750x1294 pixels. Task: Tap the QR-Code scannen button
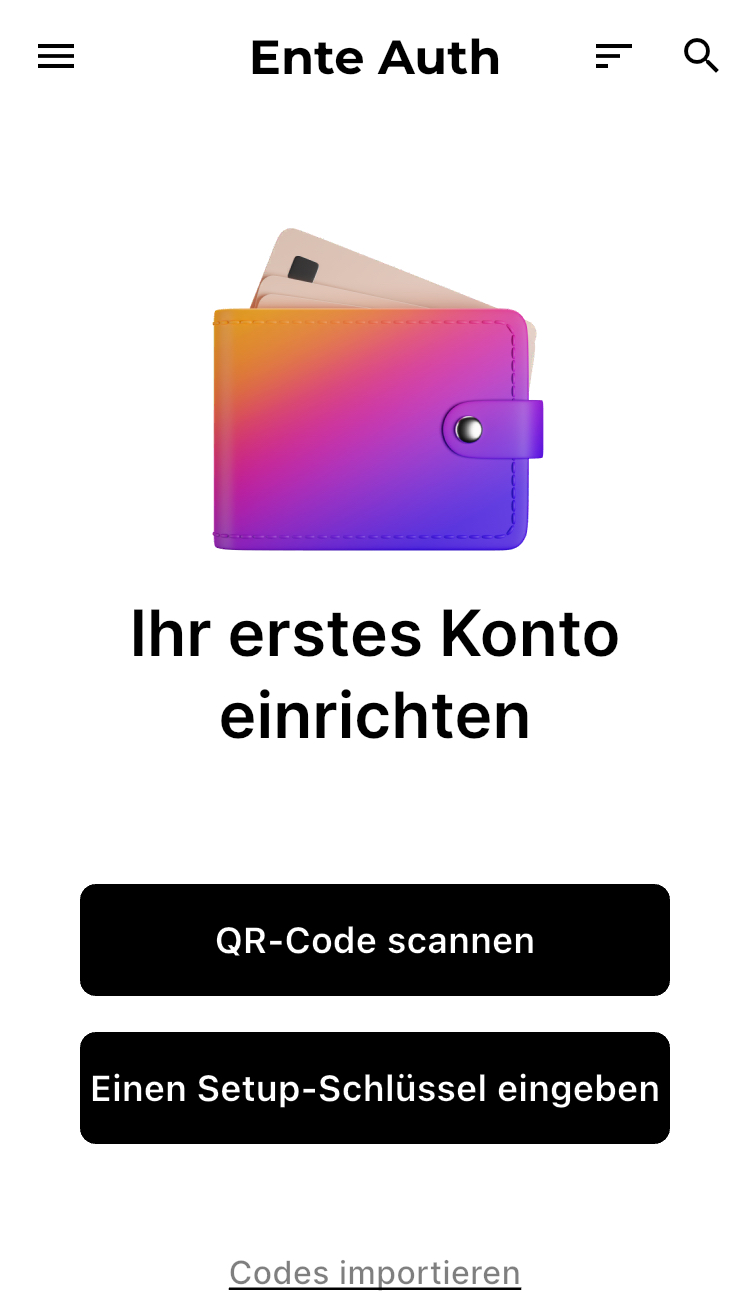click(x=375, y=940)
